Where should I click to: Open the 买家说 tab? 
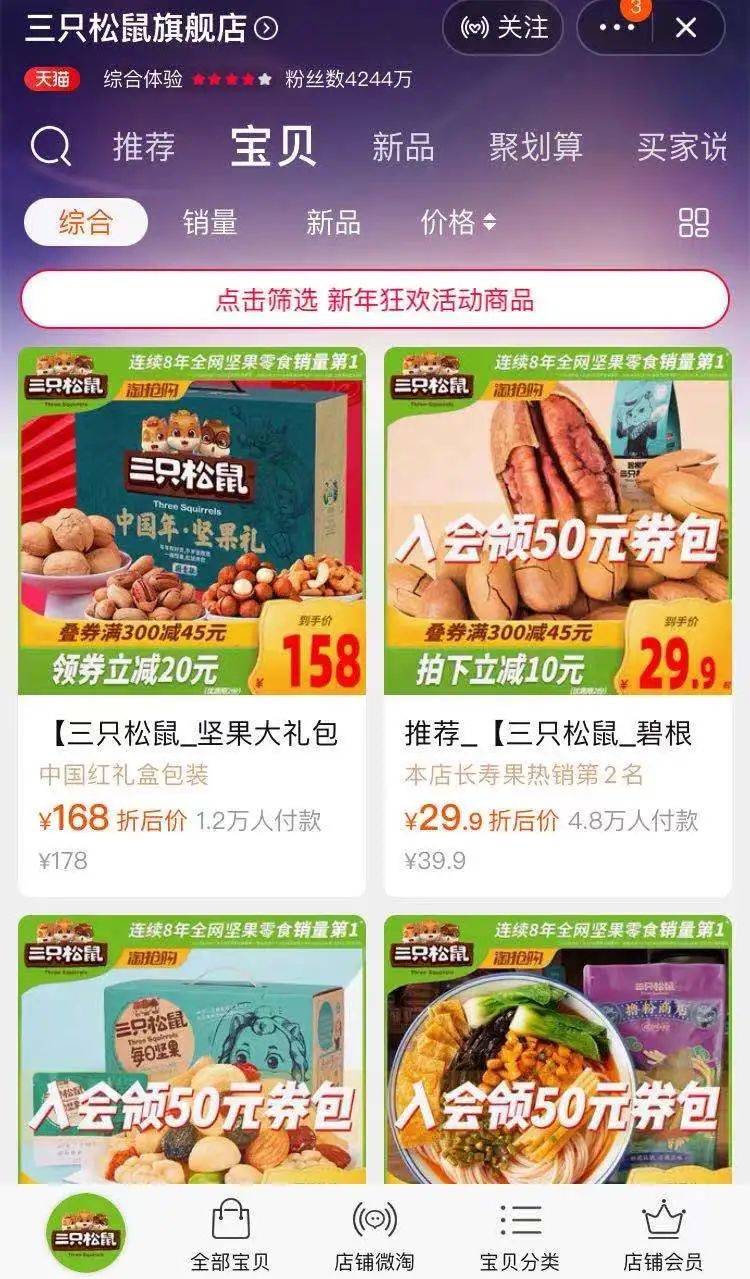tap(683, 147)
